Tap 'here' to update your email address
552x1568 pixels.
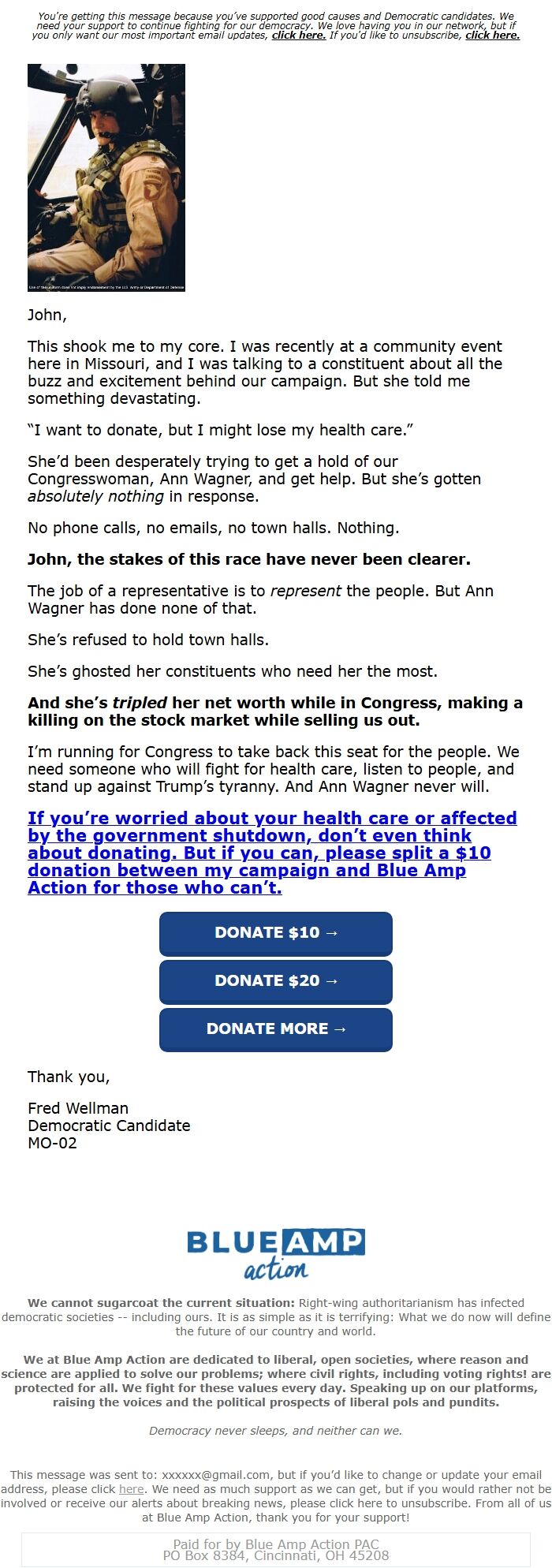click(x=132, y=1489)
